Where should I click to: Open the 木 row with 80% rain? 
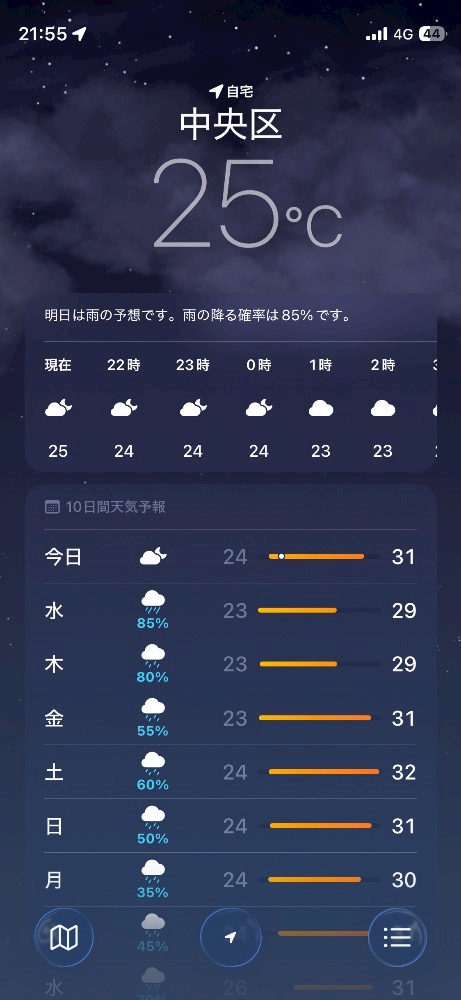(230, 665)
